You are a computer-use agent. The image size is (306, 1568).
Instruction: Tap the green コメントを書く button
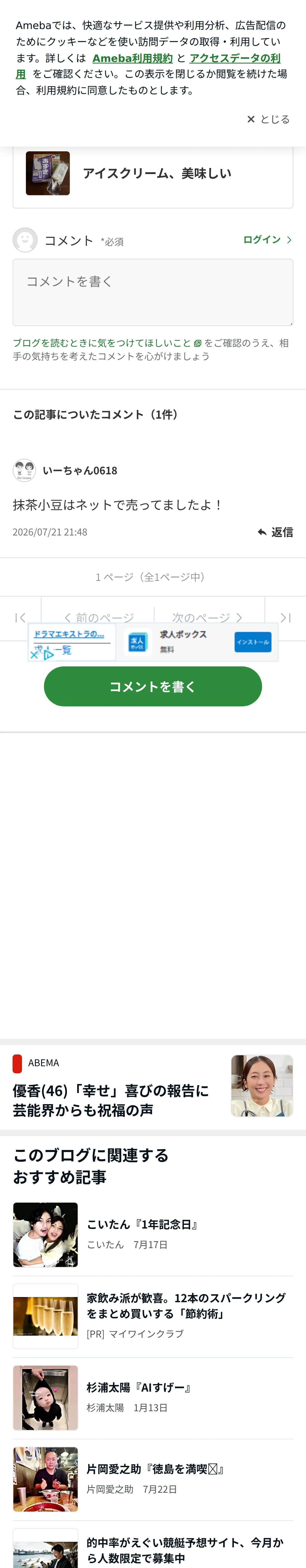(x=152, y=686)
